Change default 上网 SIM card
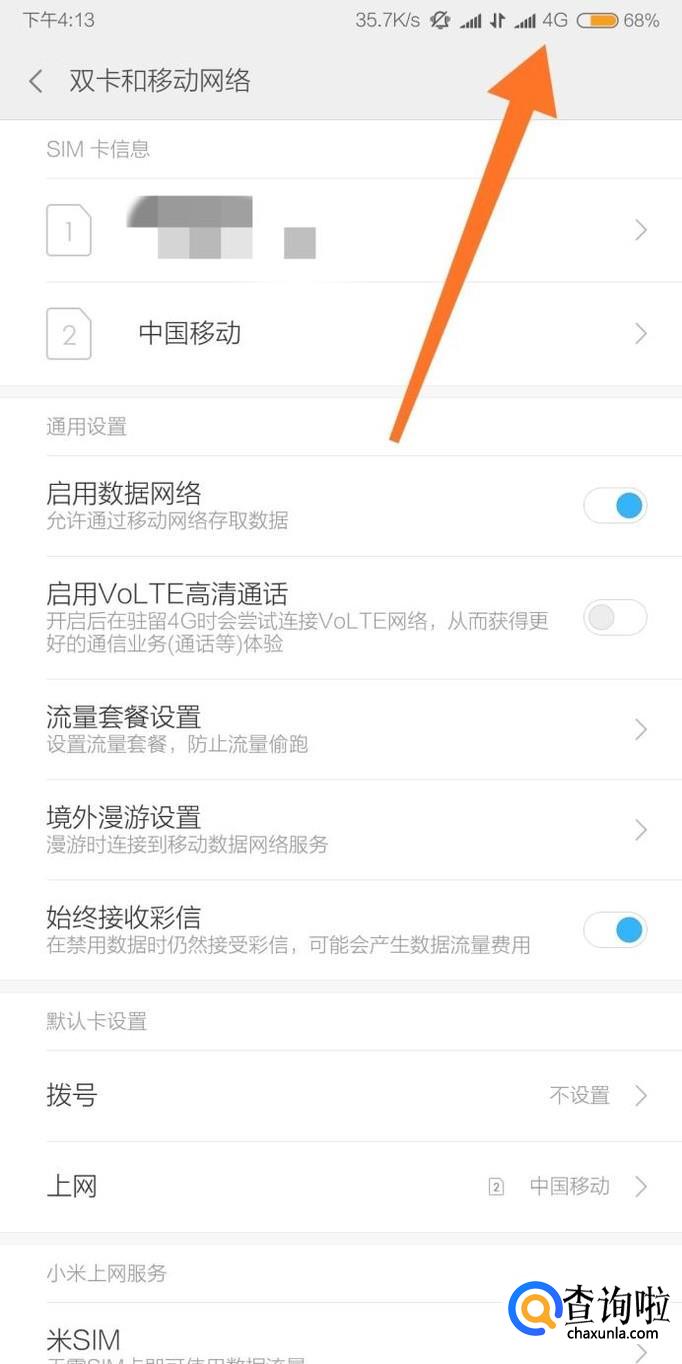The height and width of the screenshot is (1364, 682). tap(341, 1187)
